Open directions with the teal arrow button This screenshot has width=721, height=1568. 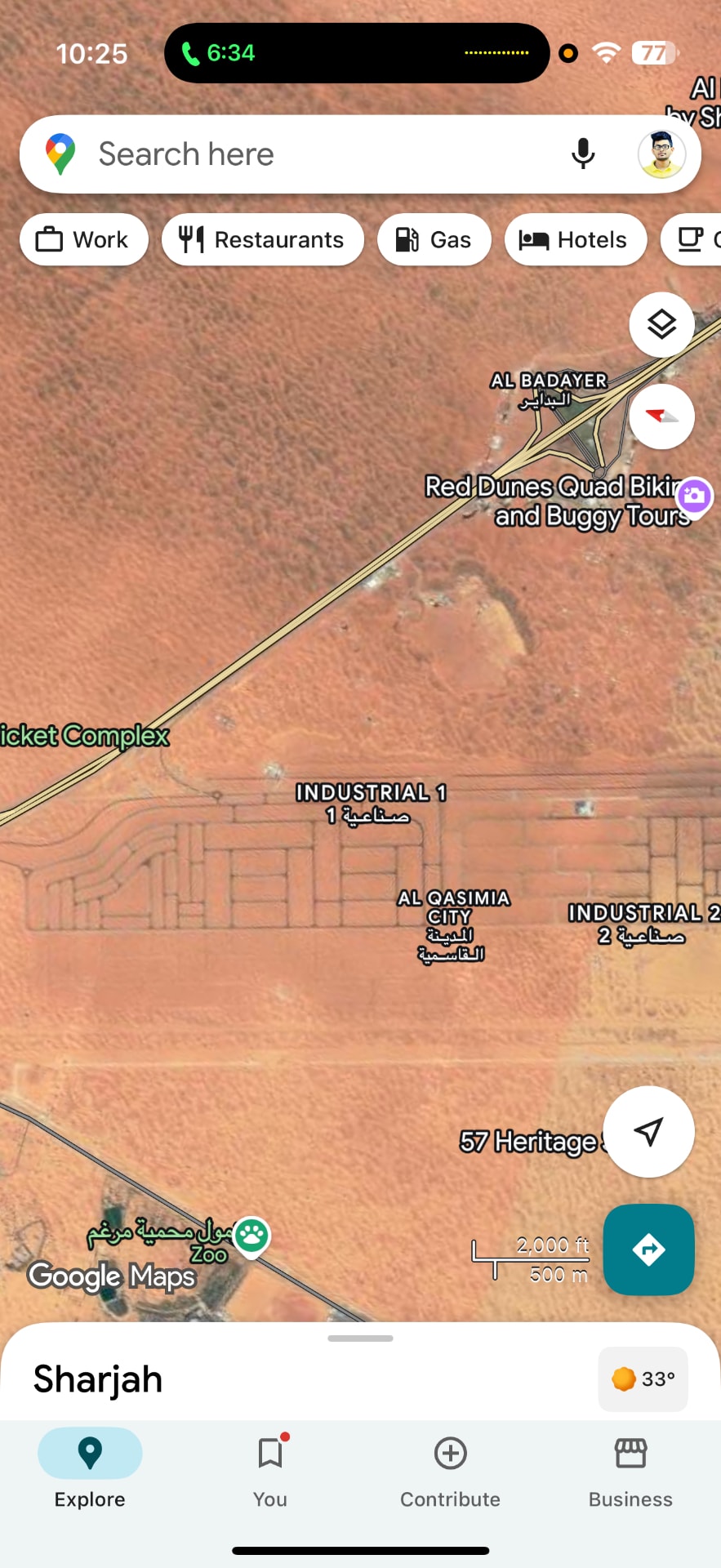tap(648, 1249)
